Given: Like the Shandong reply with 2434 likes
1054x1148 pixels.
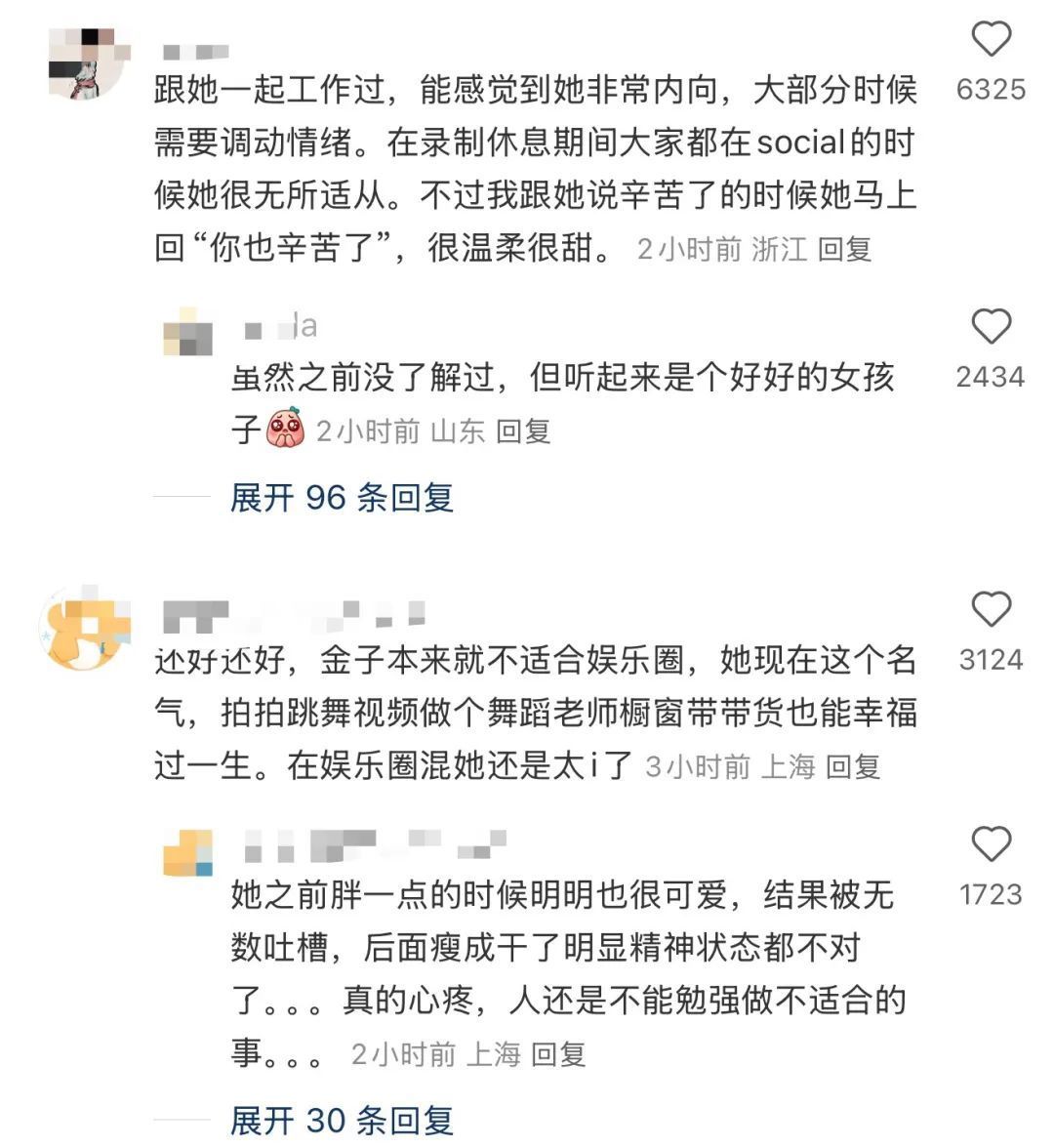Looking at the screenshot, I should coord(991,327).
